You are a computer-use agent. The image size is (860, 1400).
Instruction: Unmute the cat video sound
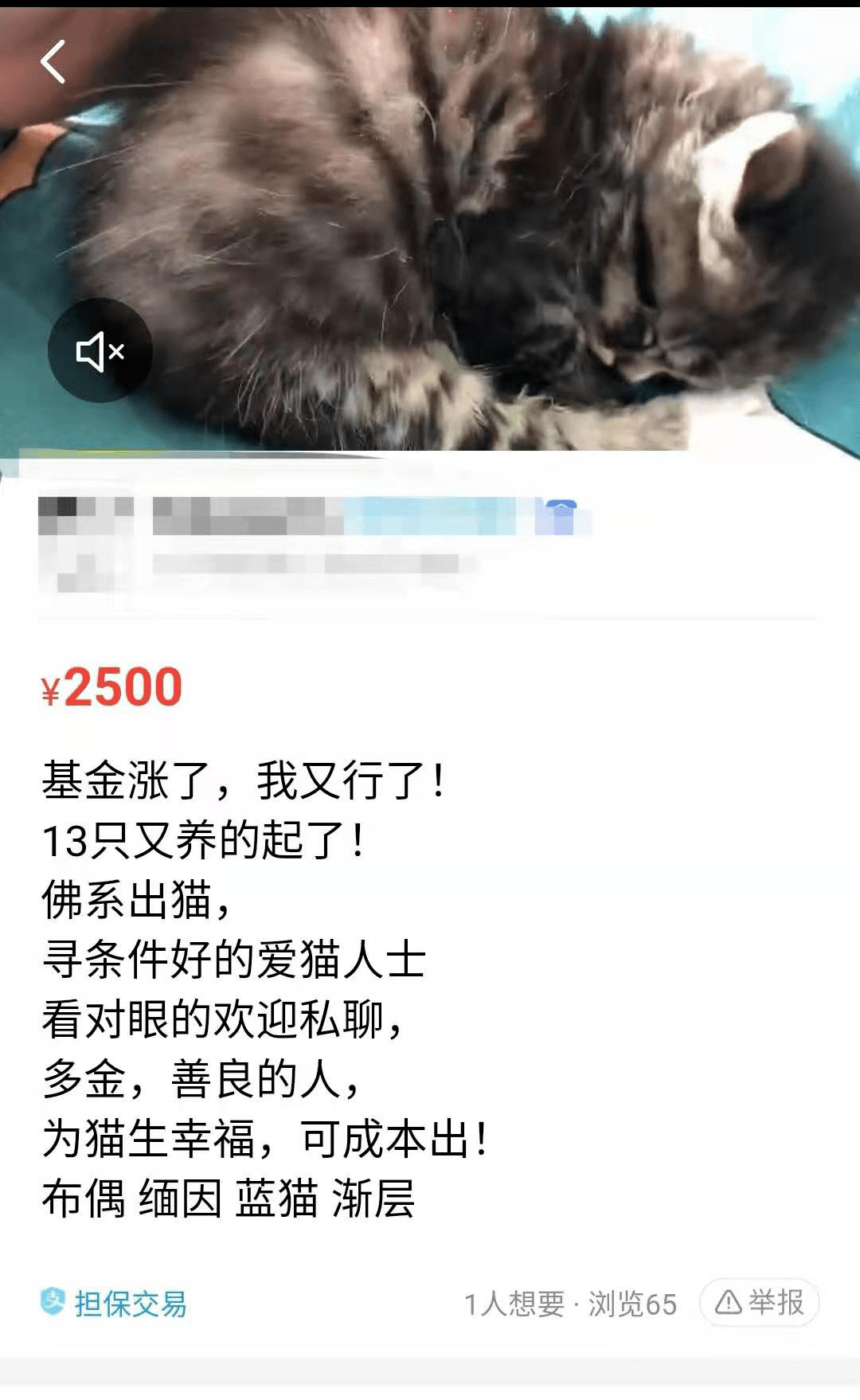click(x=100, y=351)
